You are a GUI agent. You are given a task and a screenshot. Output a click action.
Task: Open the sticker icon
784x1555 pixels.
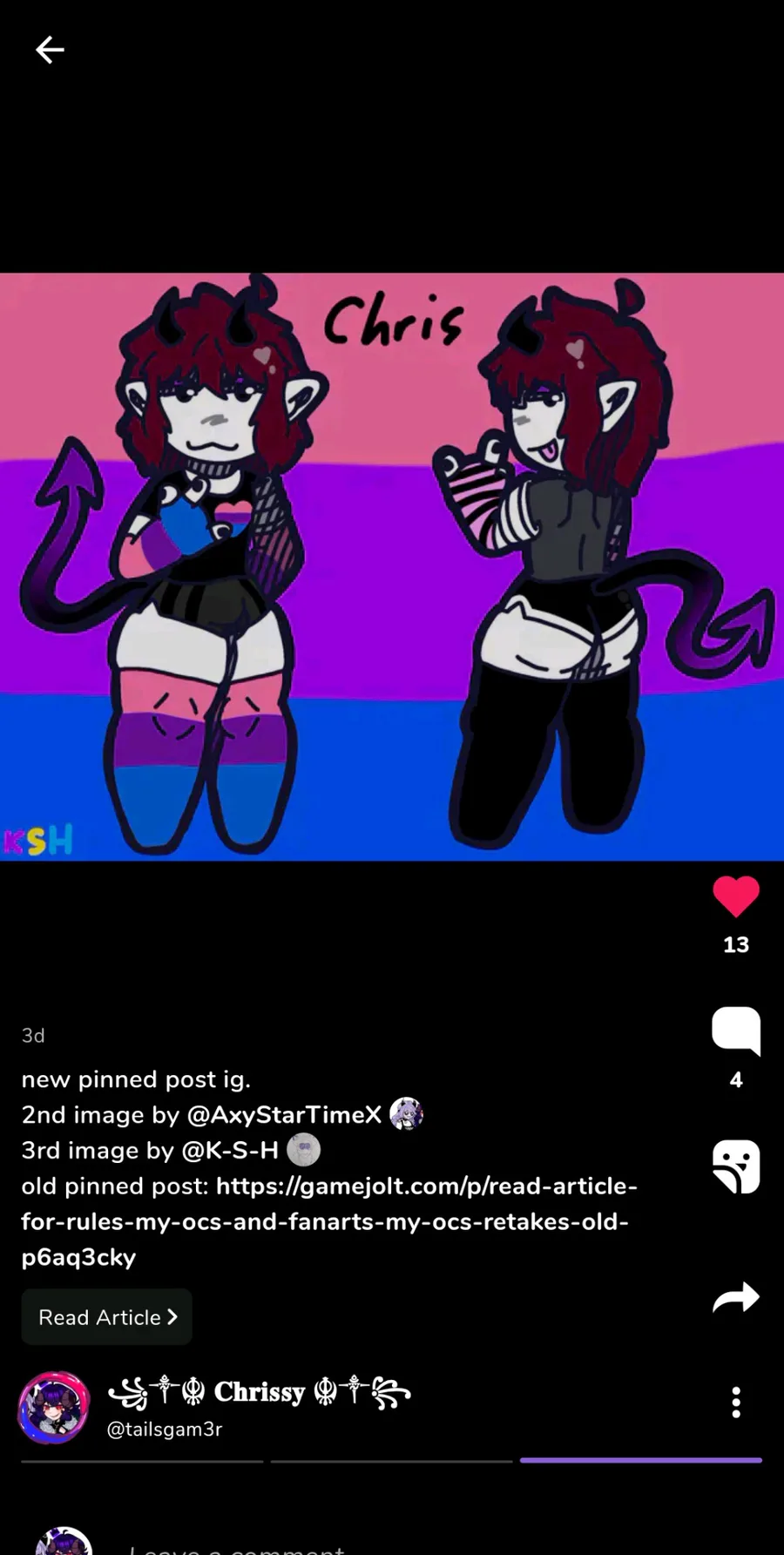pyautogui.click(x=736, y=1166)
